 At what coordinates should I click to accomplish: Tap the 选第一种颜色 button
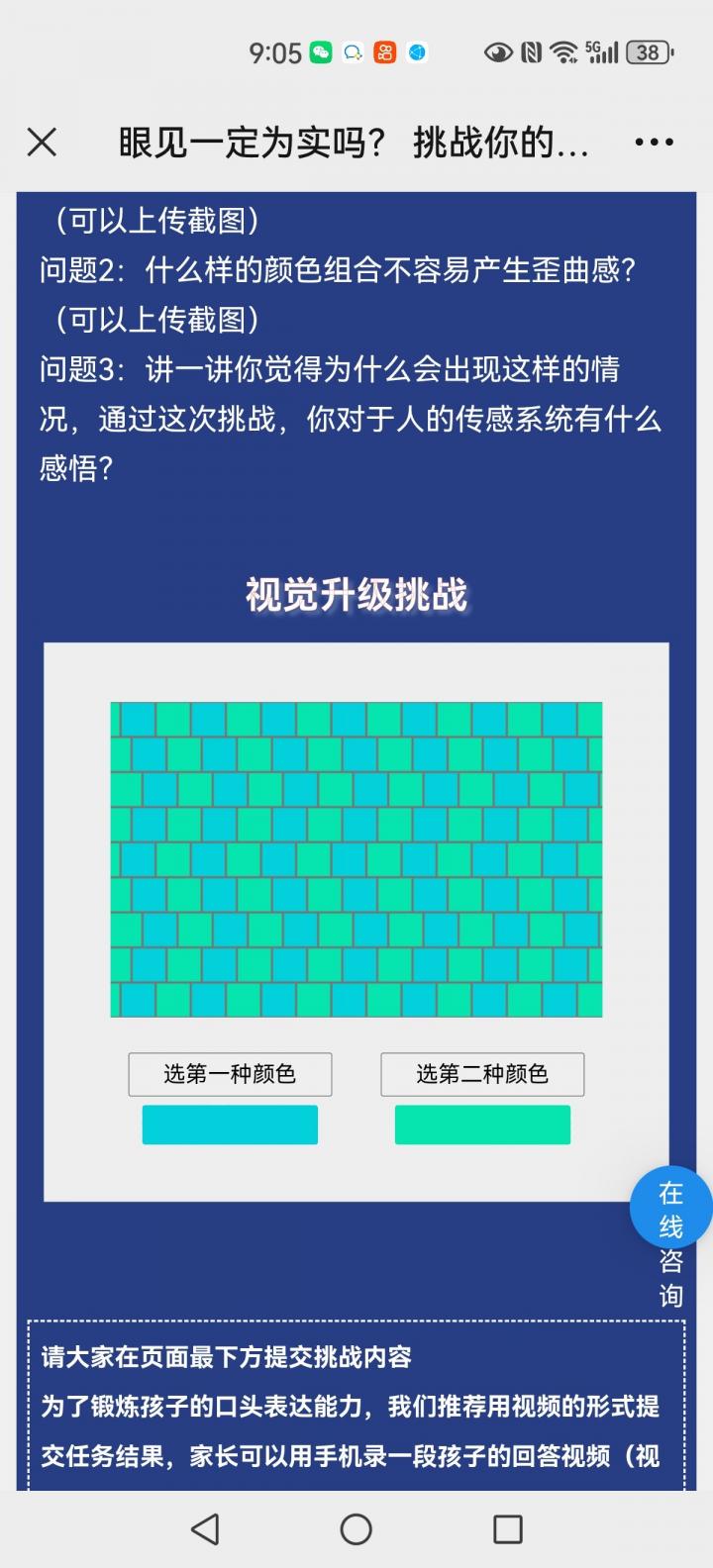(230, 1074)
